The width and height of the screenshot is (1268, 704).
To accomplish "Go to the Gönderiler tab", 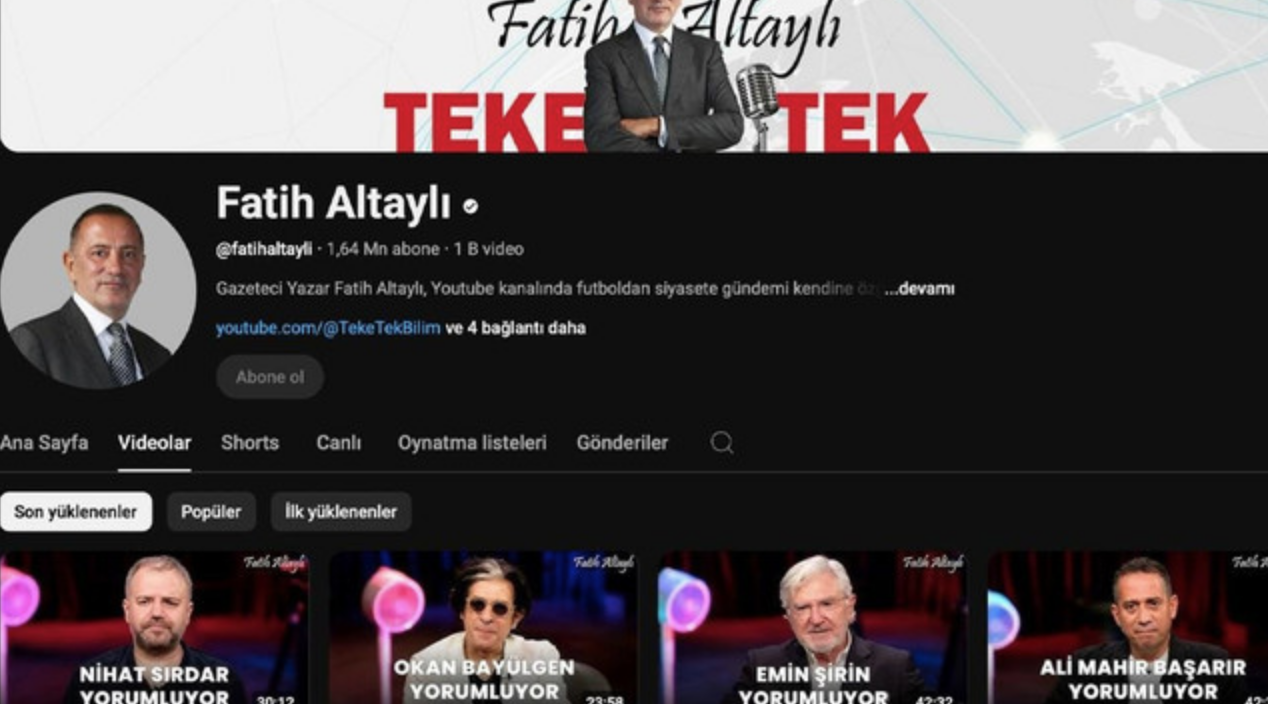I will pyautogui.click(x=622, y=443).
